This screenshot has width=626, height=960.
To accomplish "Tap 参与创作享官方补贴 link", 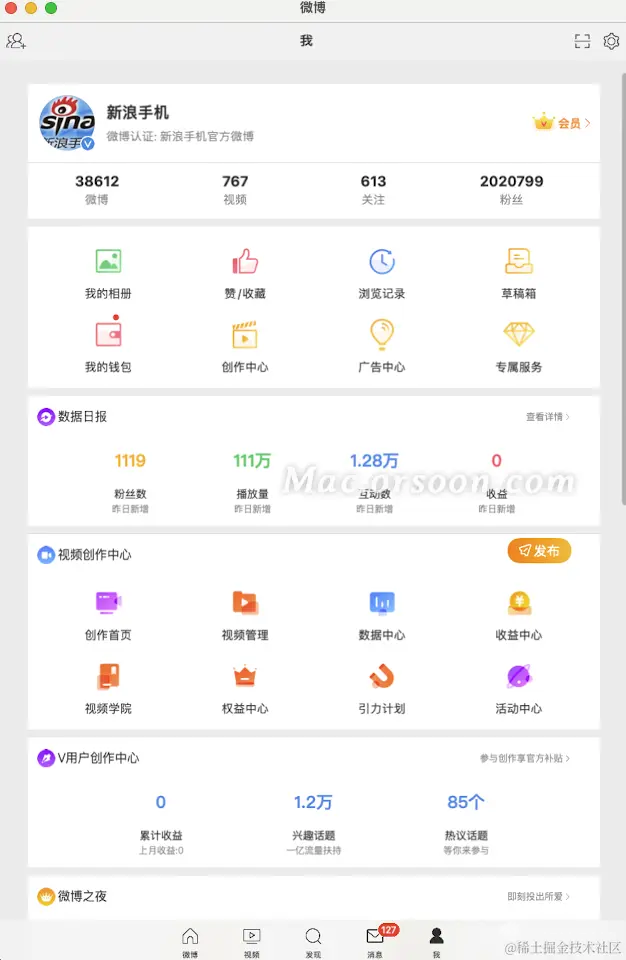I will [x=524, y=759].
